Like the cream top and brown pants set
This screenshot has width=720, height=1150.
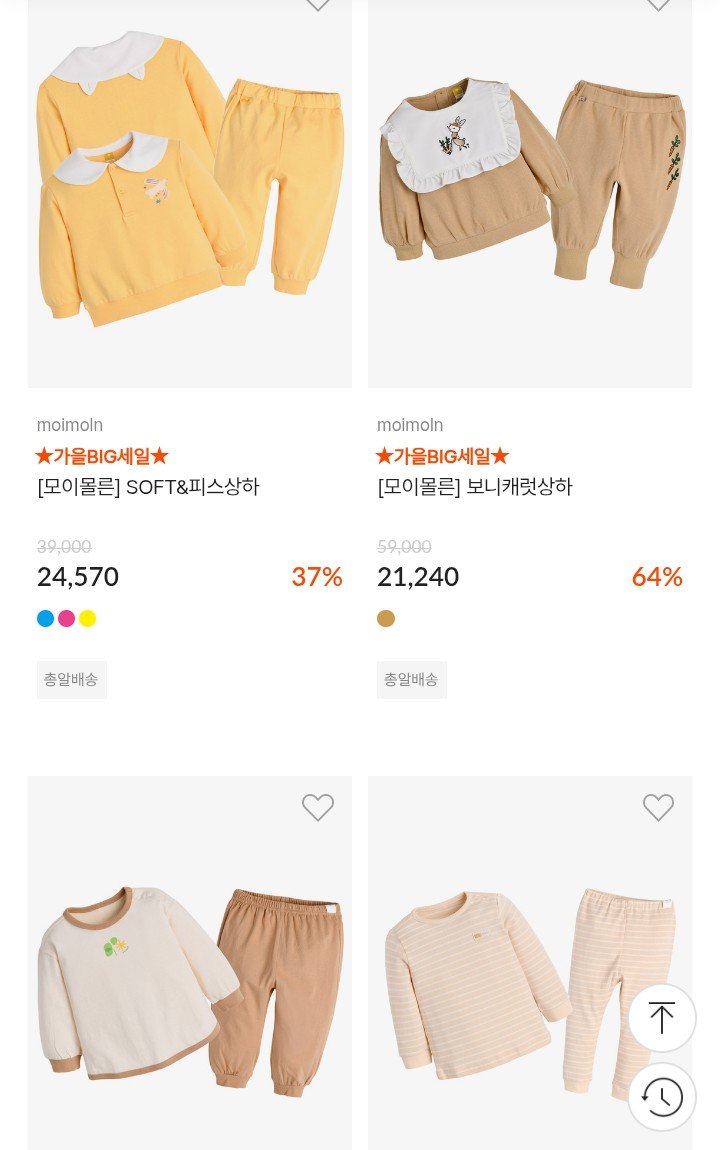click(x=318, y=807)
